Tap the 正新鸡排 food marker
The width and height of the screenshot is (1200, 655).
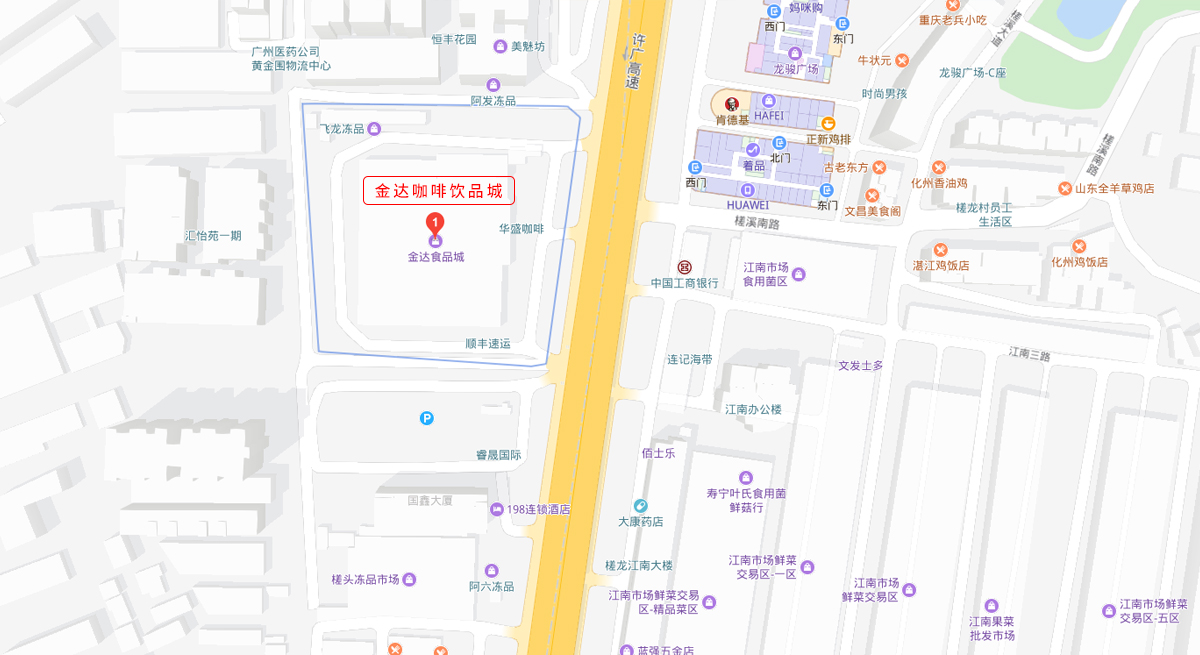(828, 122)
